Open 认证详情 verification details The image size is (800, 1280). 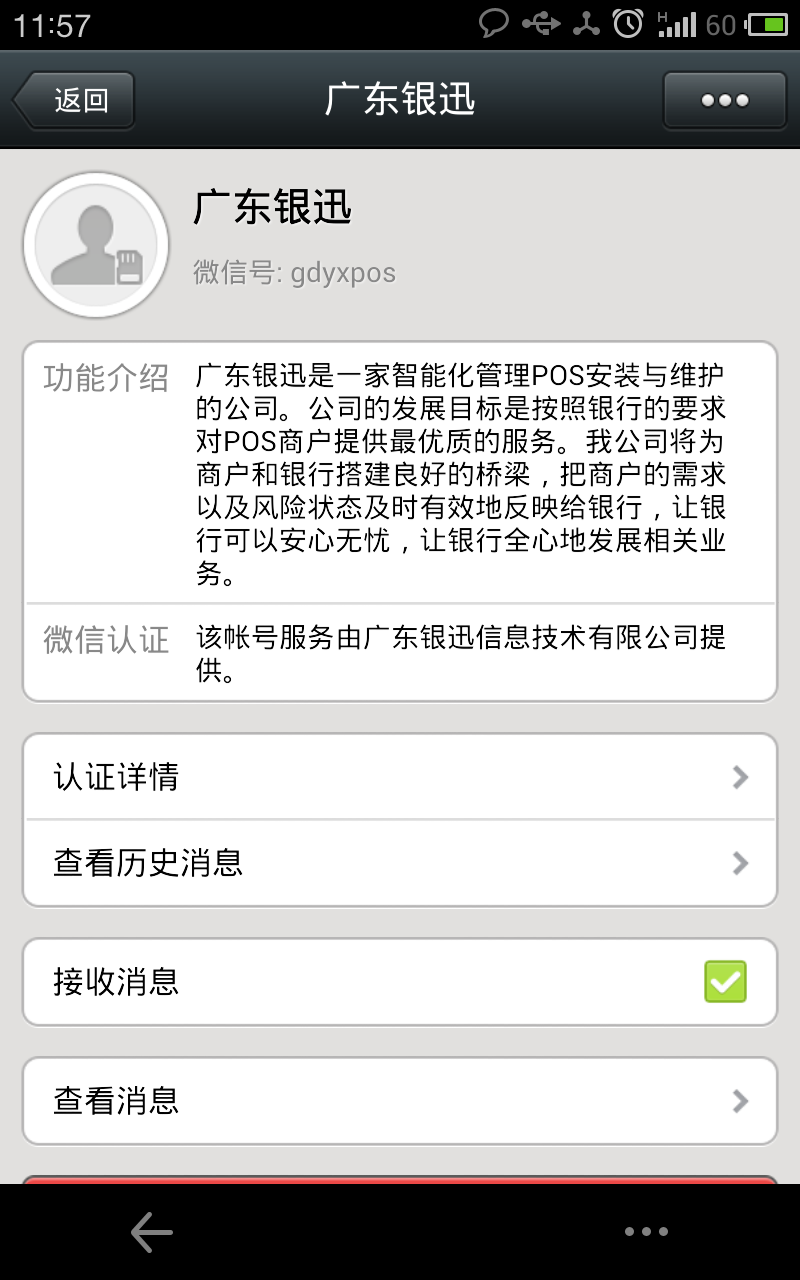[400, 777]
